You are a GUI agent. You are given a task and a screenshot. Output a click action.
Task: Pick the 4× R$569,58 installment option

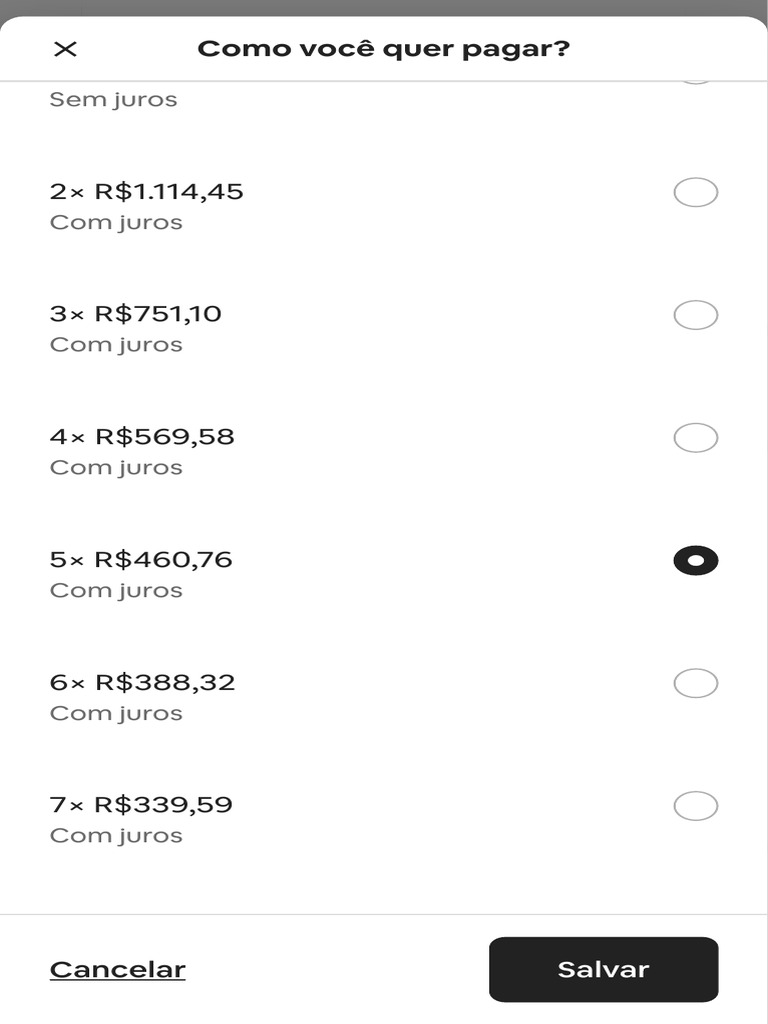696,438
